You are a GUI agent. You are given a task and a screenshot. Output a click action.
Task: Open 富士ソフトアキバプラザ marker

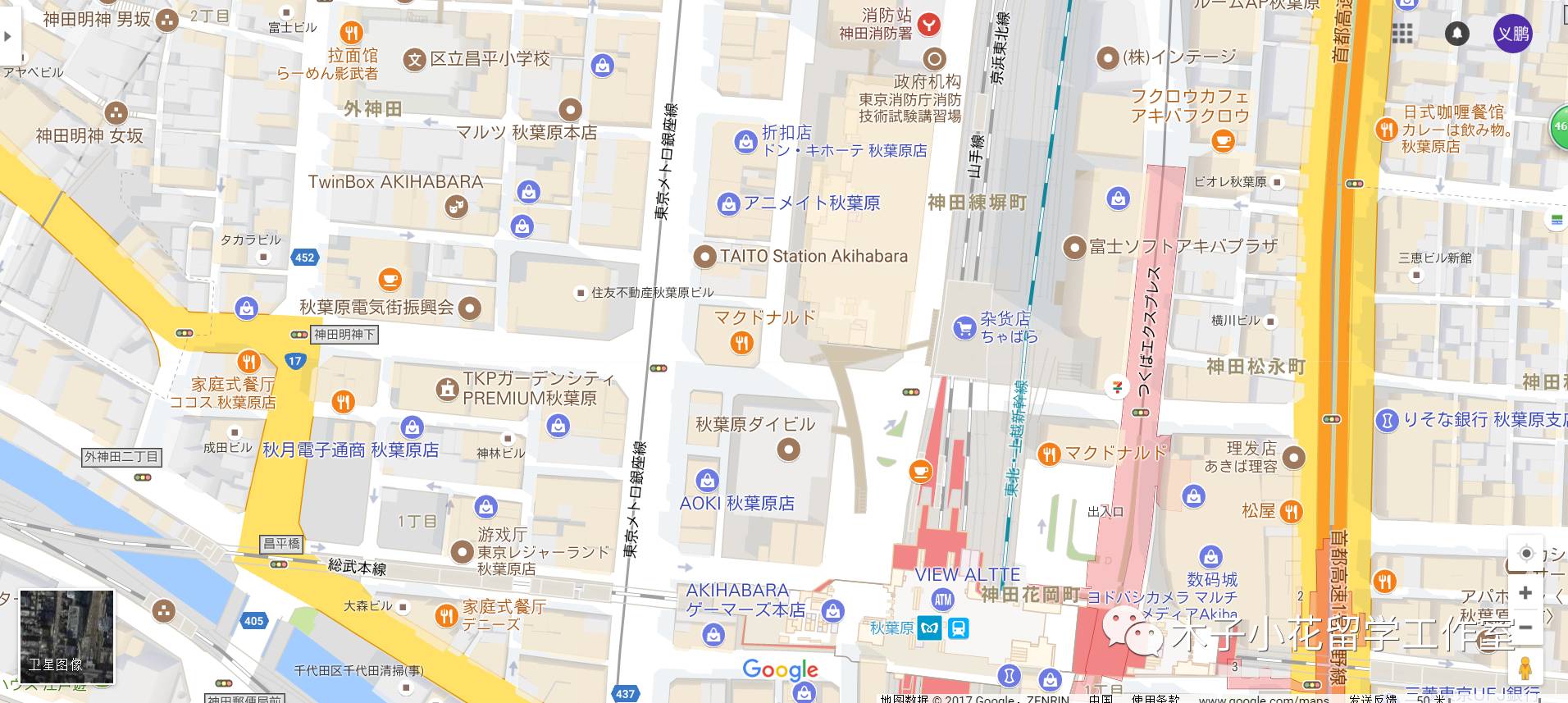[1074, 247]
